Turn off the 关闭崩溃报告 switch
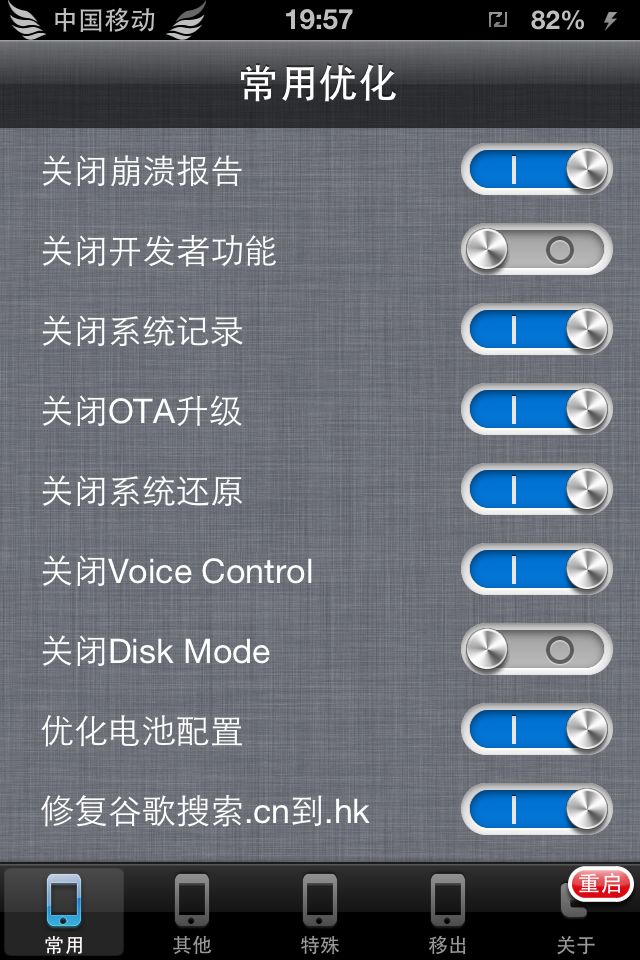This screenshot has width=640, height=960. coord(536,170)
